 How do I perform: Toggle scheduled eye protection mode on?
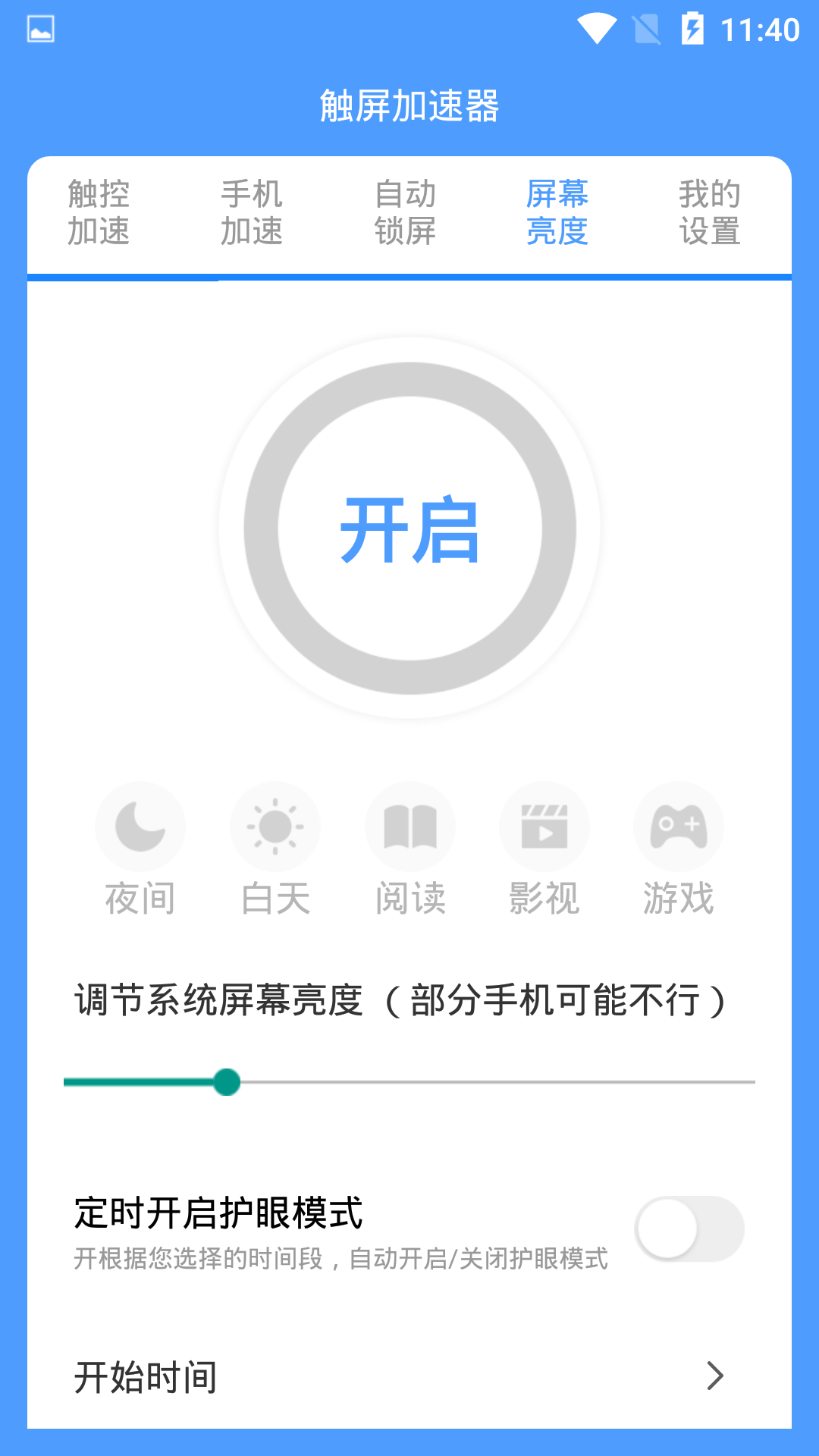tap(689, 1228)
